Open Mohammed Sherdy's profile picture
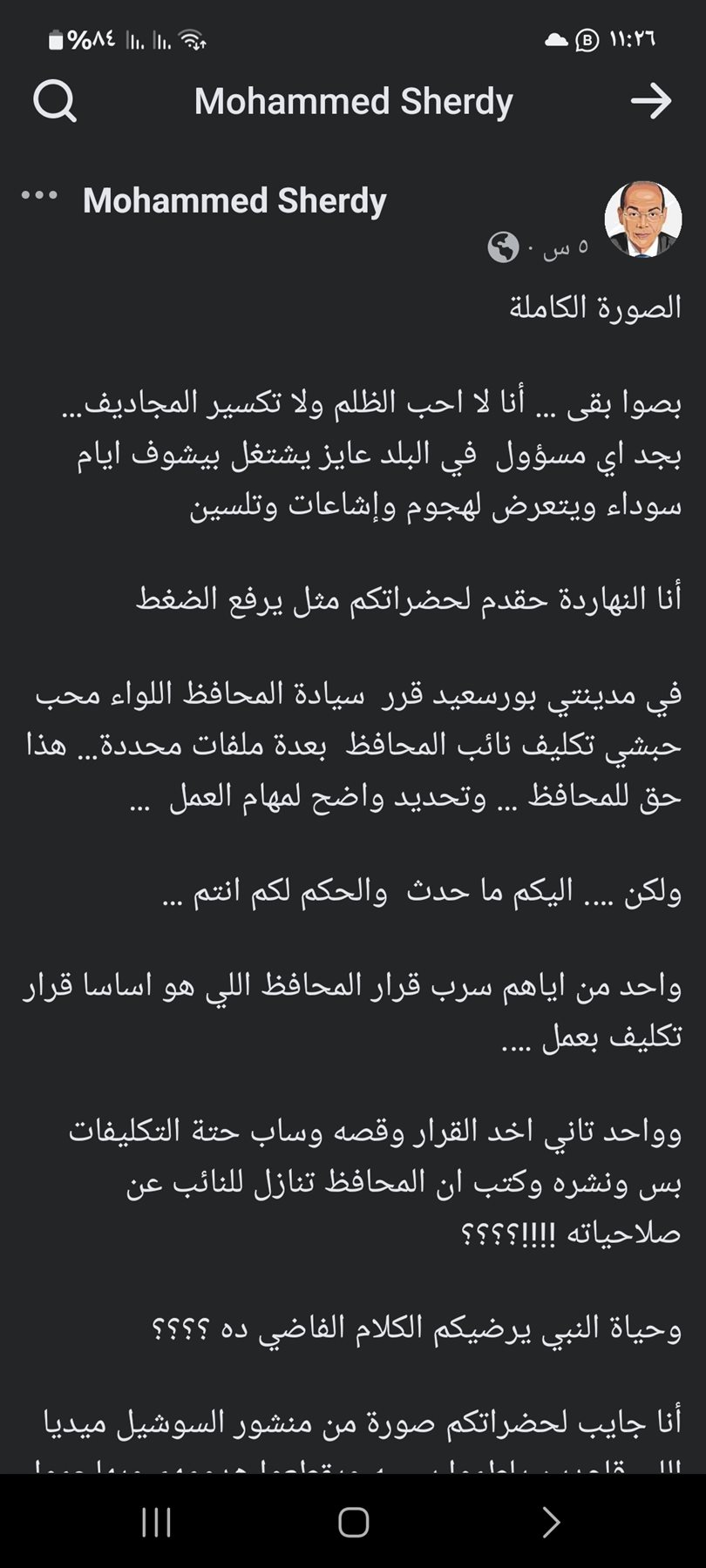Screen dimensions: 706x1568 point(643,220)
